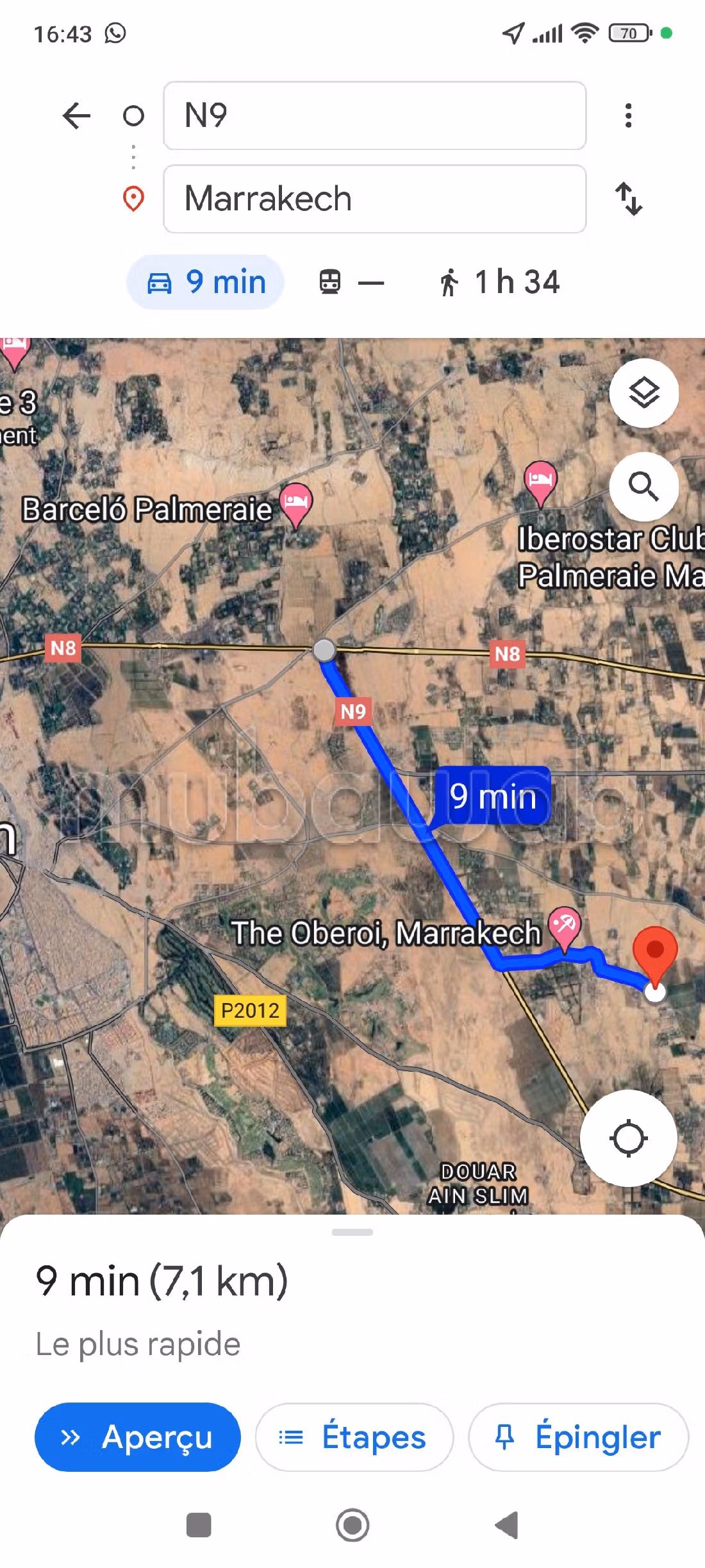Viewport: 705px width, 1568px height.
Task: Show the Étapes step list
Action: [x=354, y=1437]
